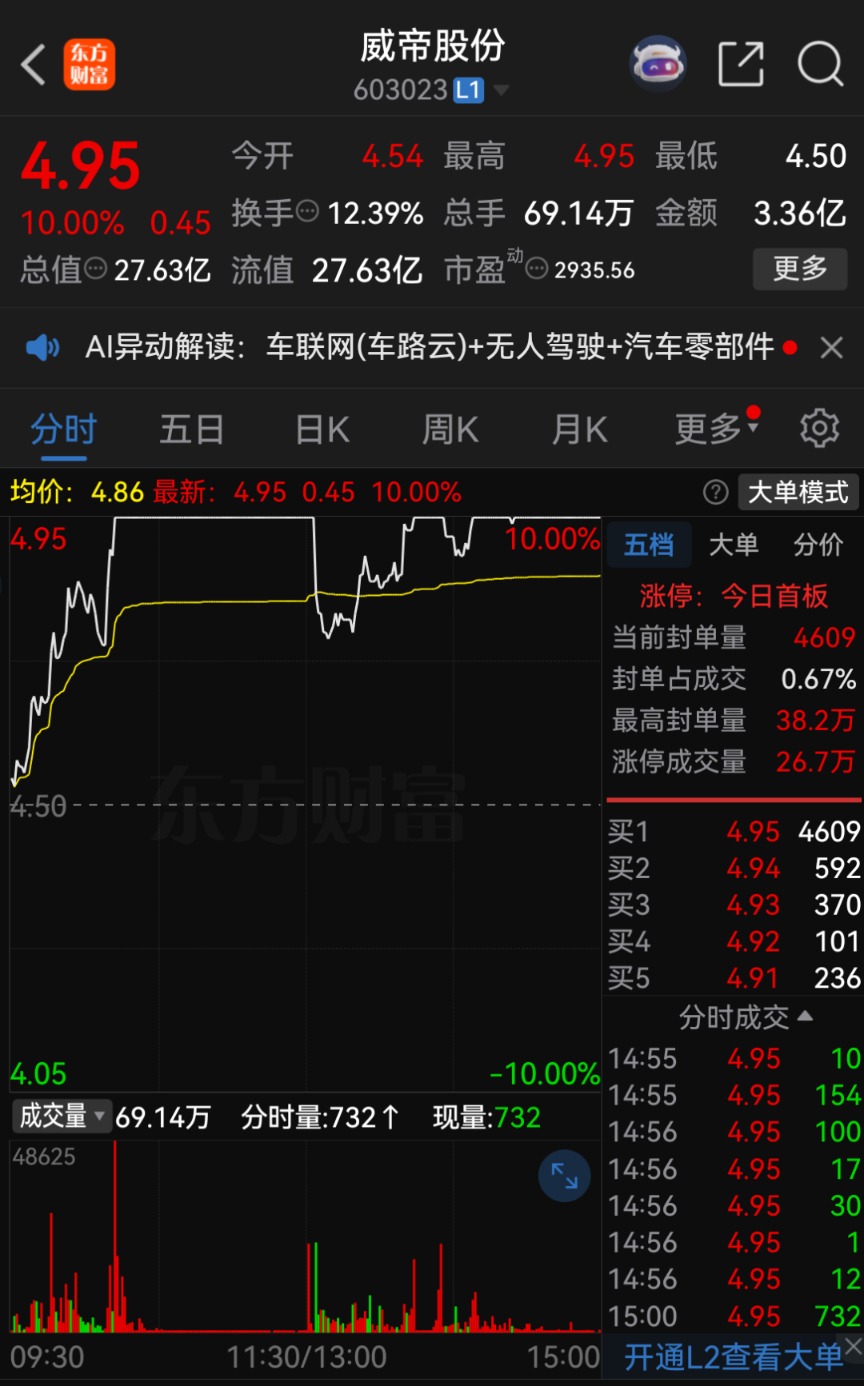Go back using the top-left arrow
Screen dimensions: 864x1386
coord(33,65)
